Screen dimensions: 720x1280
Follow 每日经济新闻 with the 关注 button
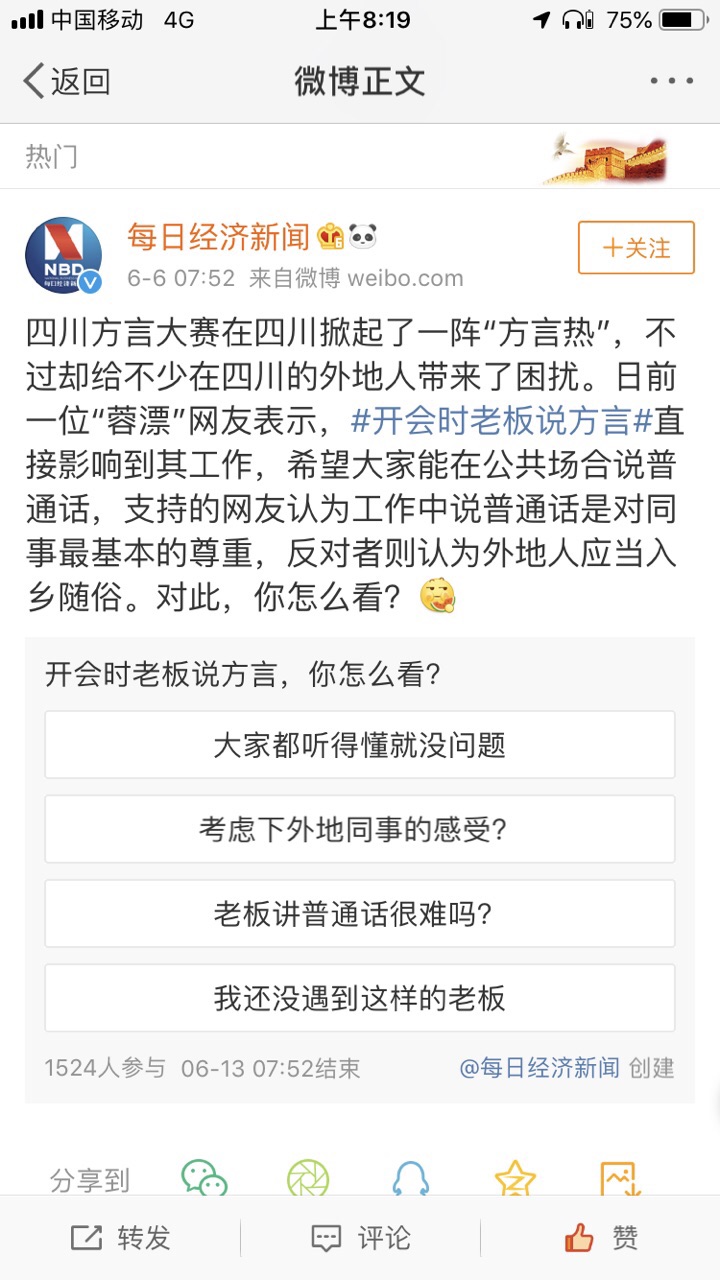pyautogui.click(x=636, y=248)
